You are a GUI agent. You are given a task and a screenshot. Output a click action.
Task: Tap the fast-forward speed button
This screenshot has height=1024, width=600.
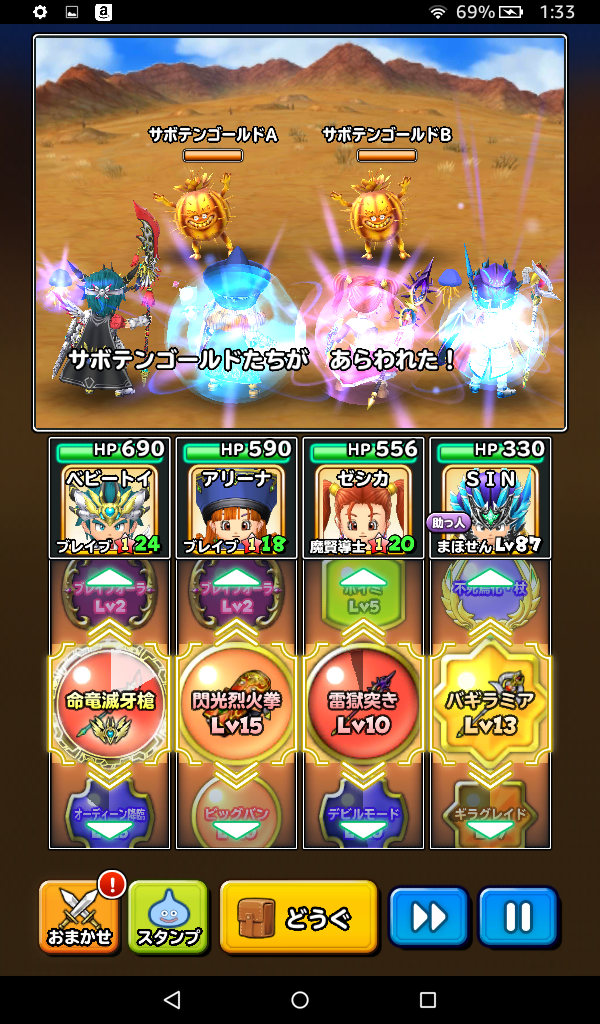(x=428, y=917)
